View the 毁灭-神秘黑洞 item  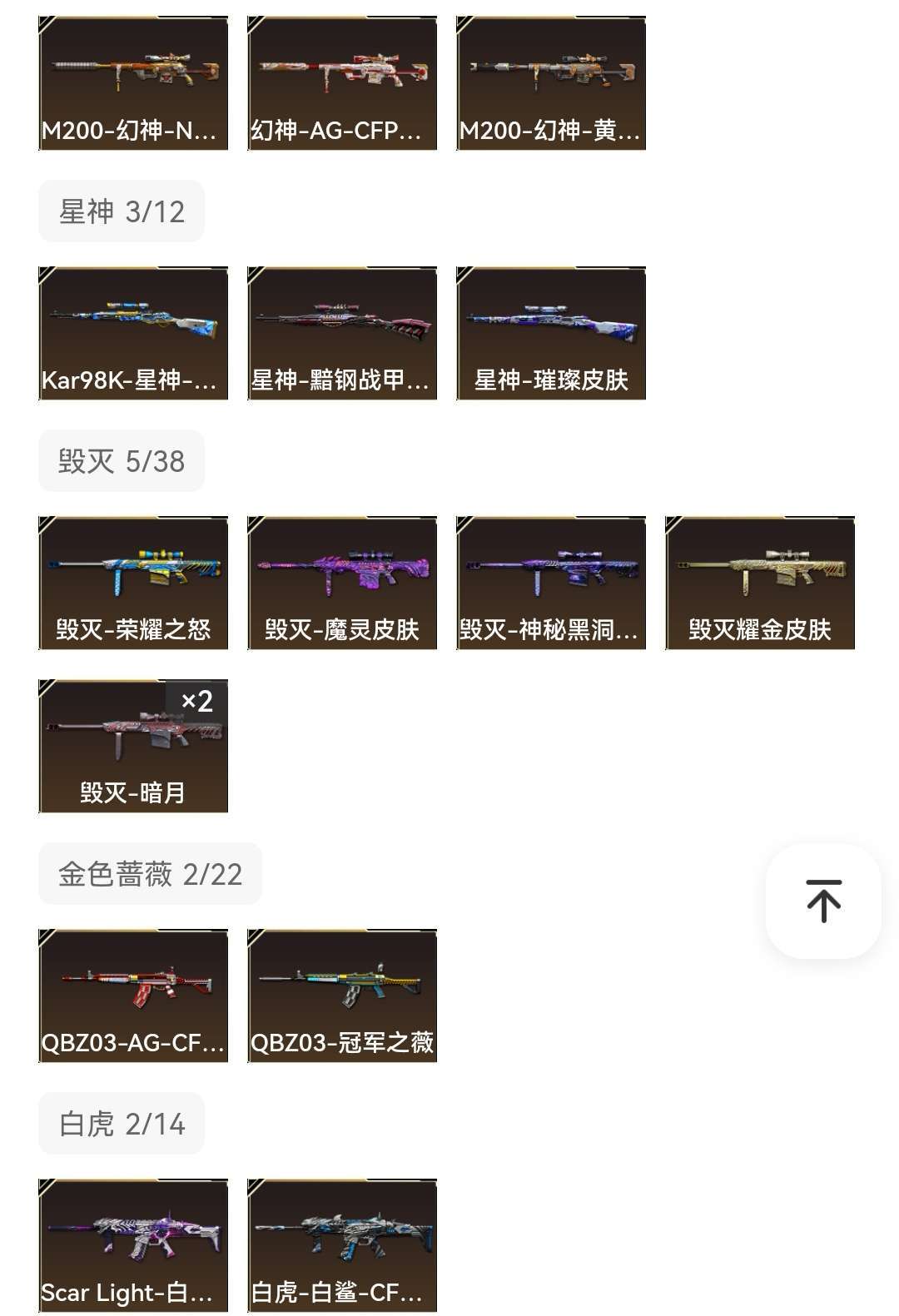tap(551, 583)
